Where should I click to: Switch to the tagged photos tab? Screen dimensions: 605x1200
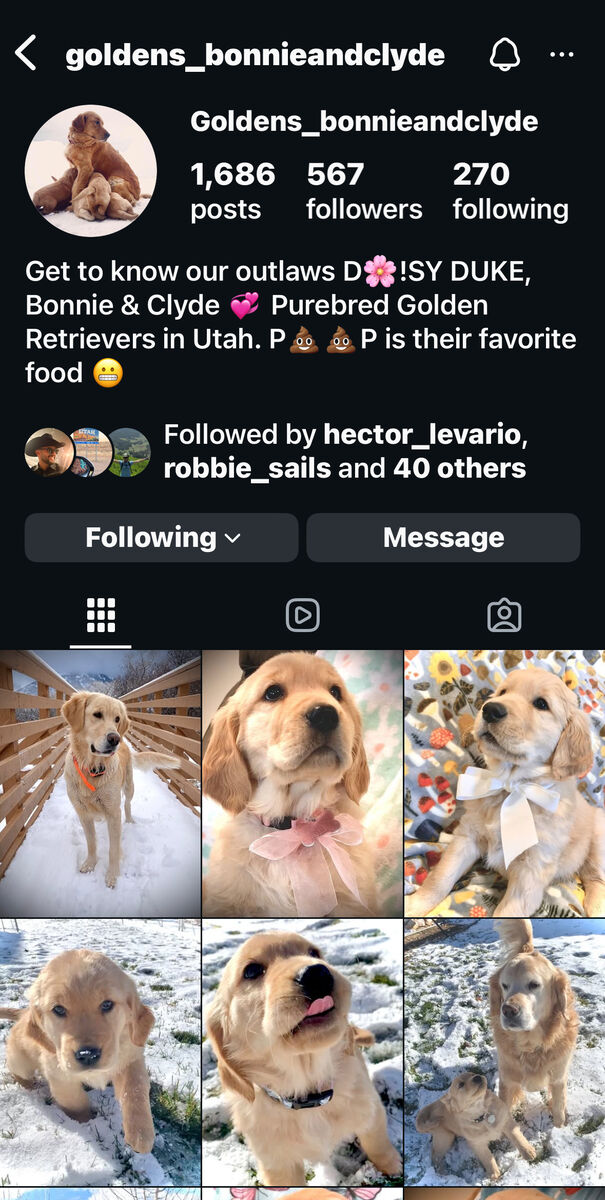pos(504,615)
